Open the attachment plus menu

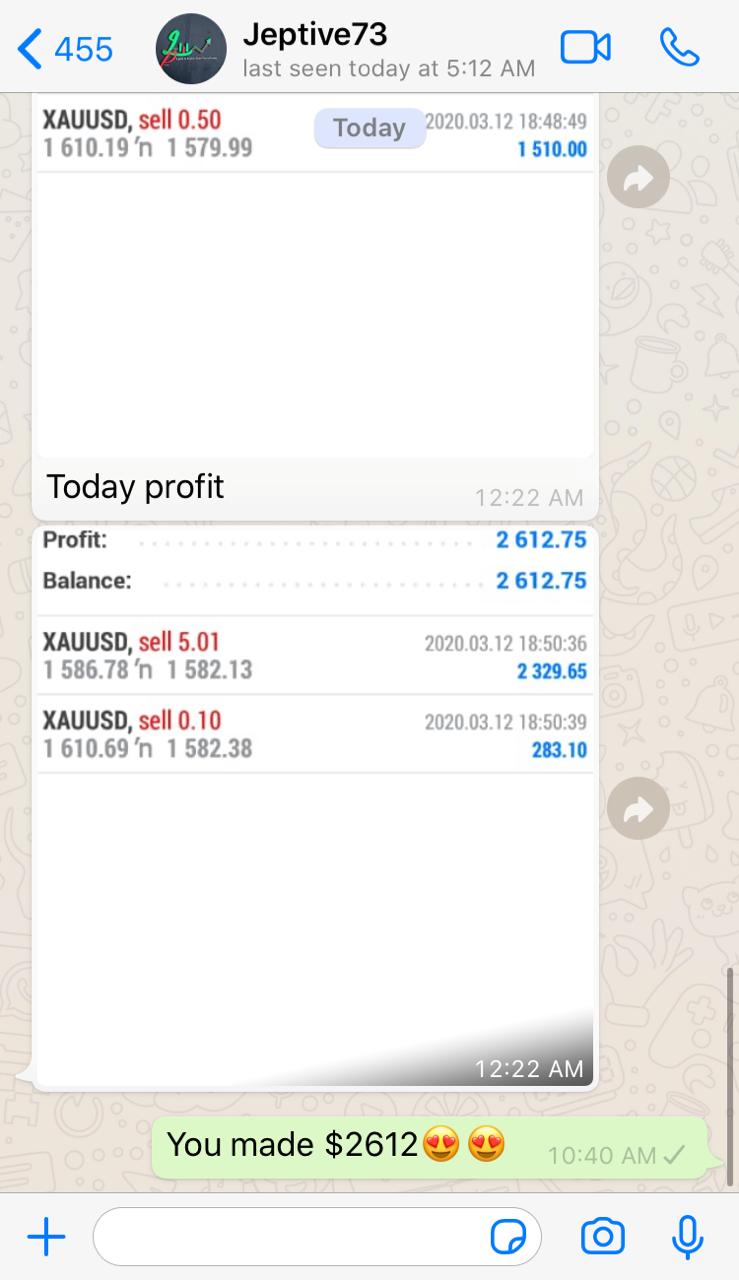click(x=46, y=1238)
